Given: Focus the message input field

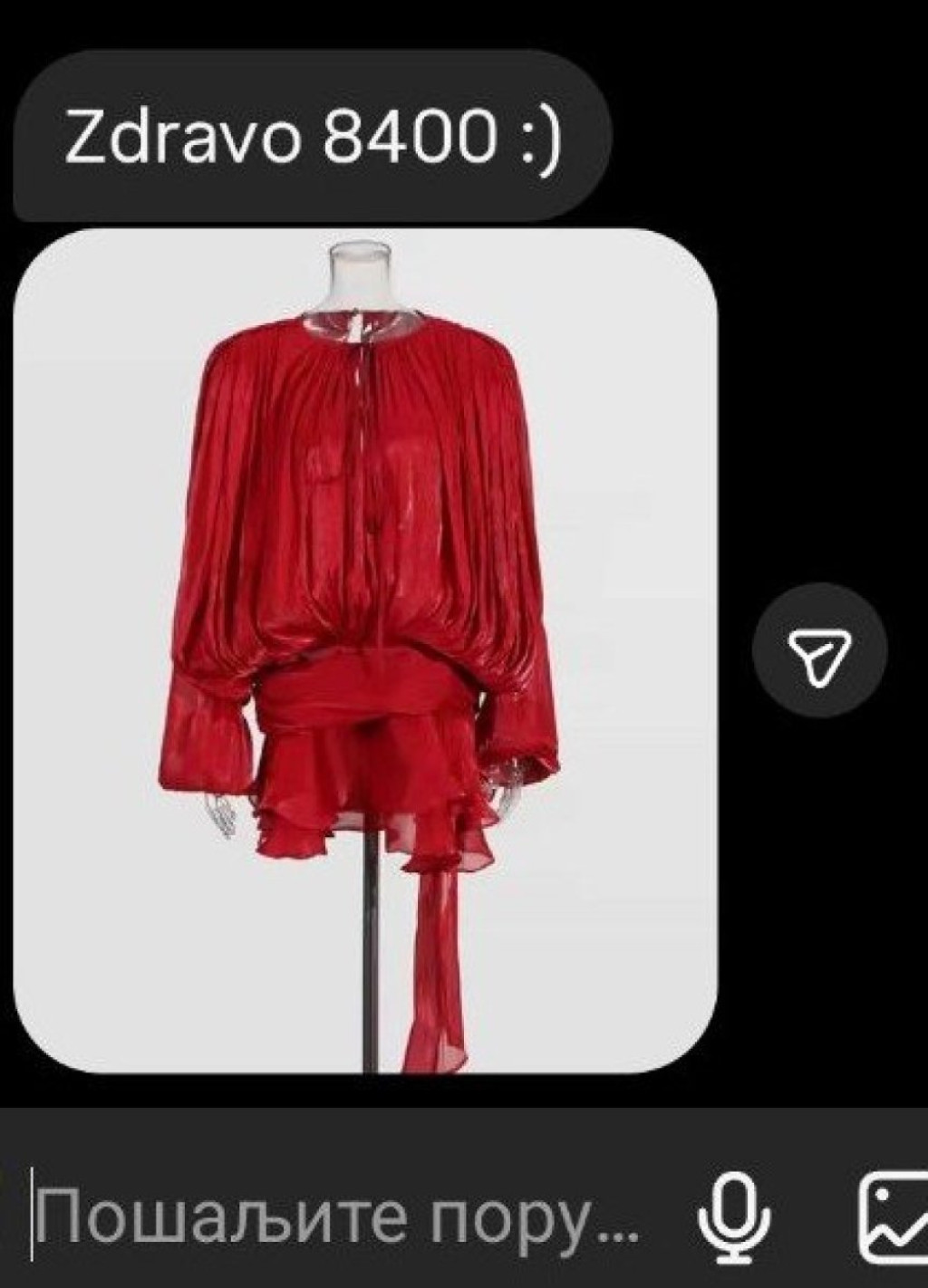Looking at the screenshot, I should [x=344, y=1216].
